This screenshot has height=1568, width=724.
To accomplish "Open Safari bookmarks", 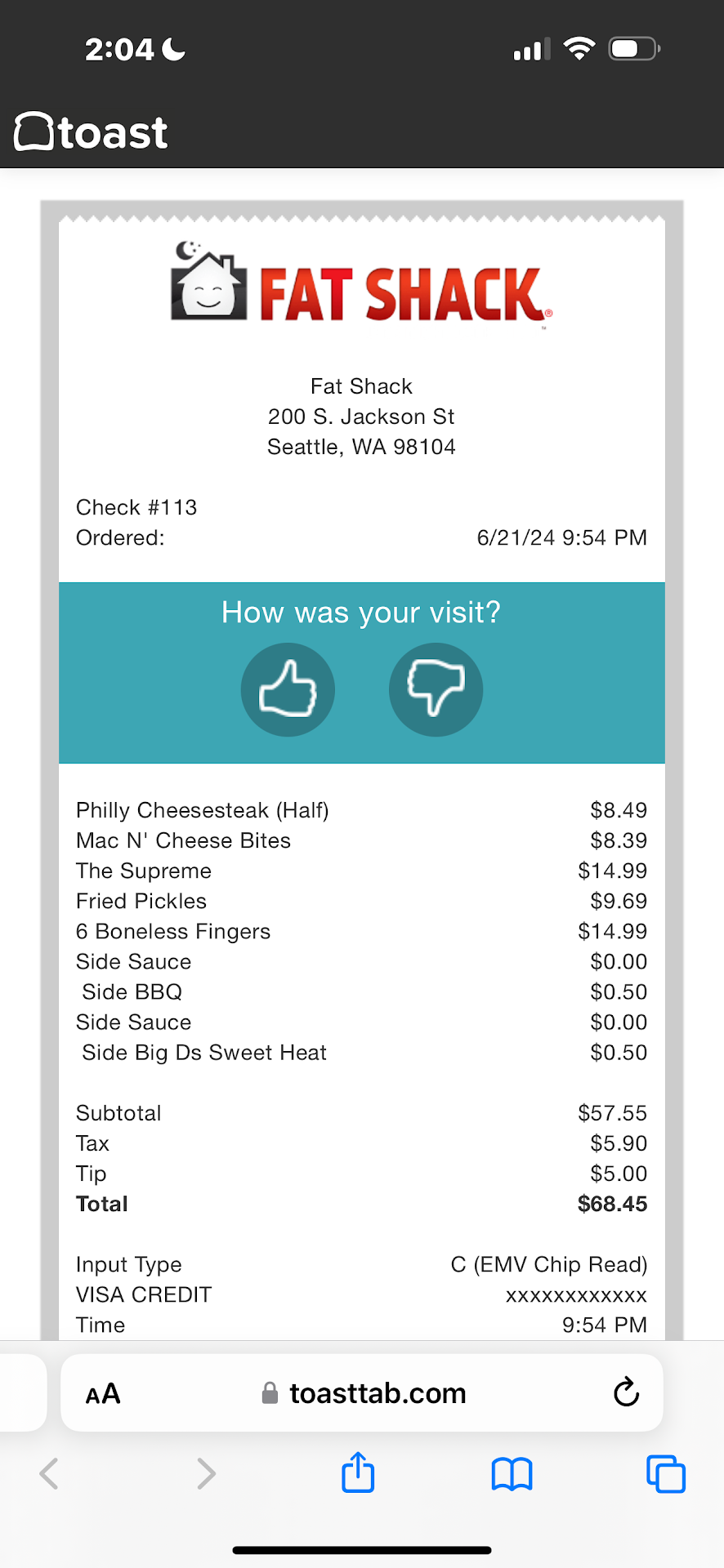I will click(512, 1474).
